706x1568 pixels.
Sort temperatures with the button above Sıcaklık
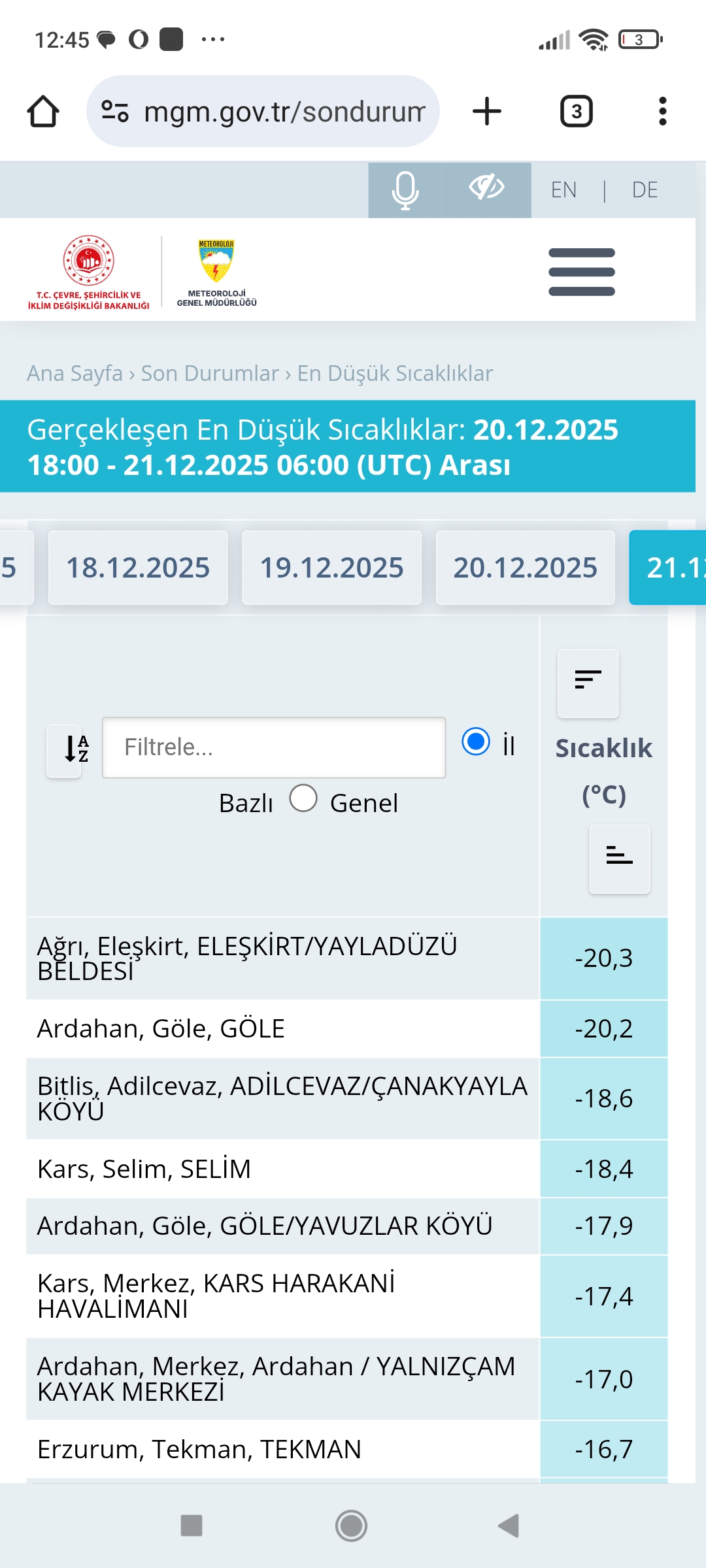pyautogui.click(x=588, y=682)
